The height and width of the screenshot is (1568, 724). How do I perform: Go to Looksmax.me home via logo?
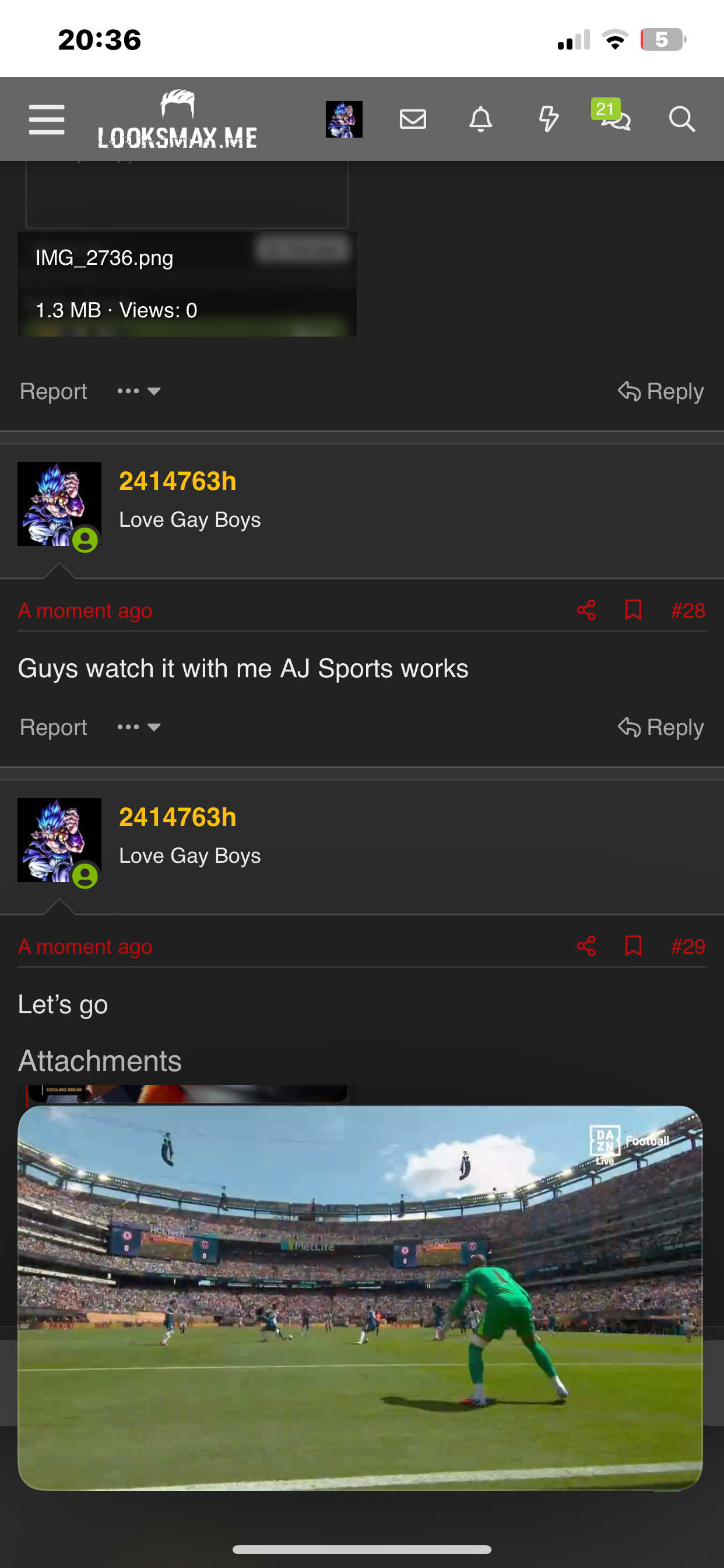pyautogui.click(x=177, y=120)
